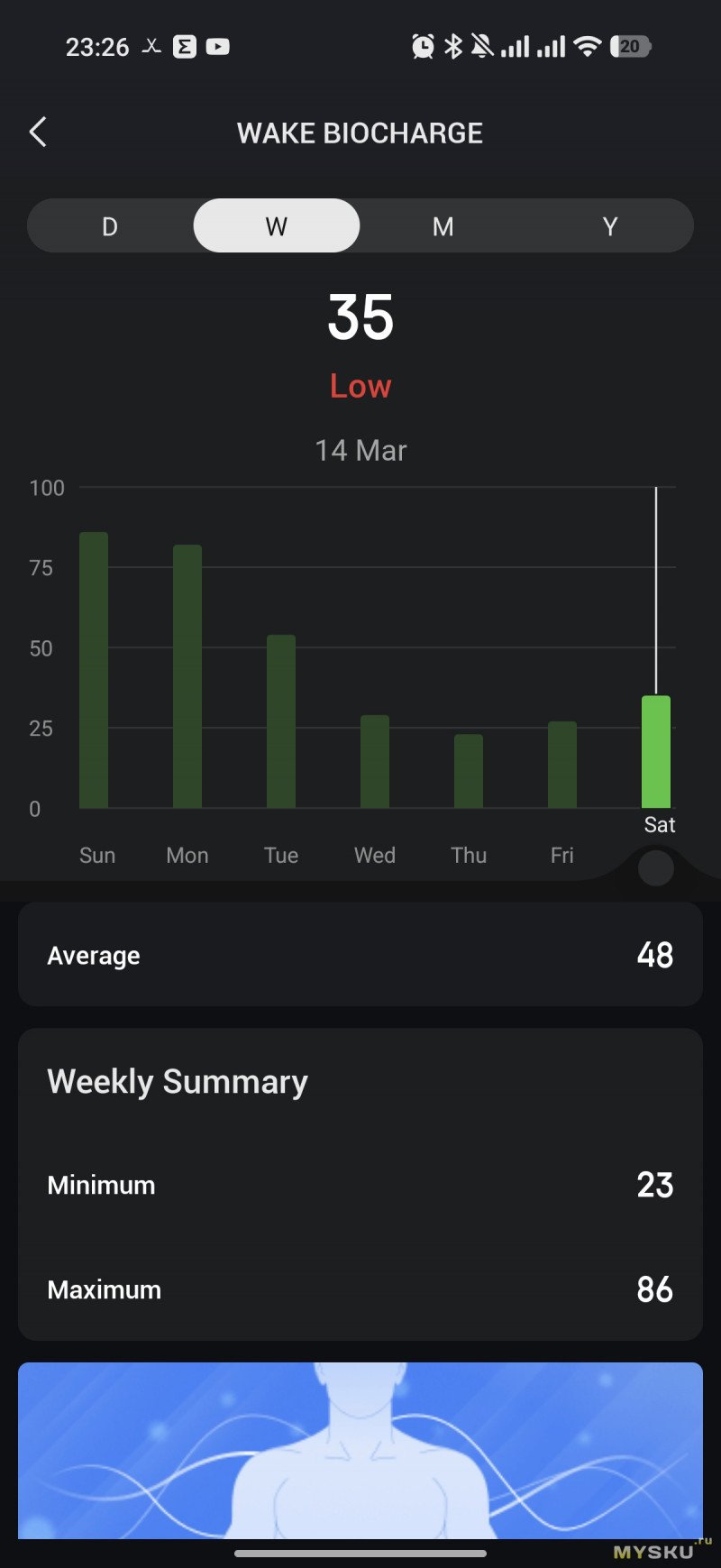Switch to the D (day) view
This screenshot has width=721, height=1568.
pyautogui.click(x=110, y=226)
